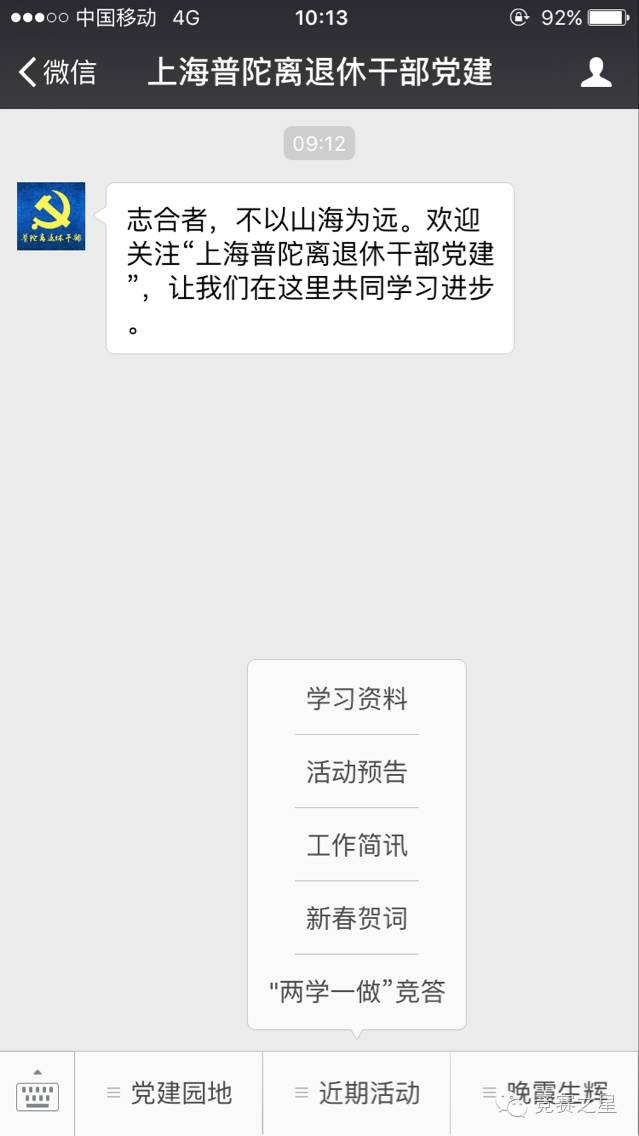Select "两学一做"竞答 option
Viewport: 639px width, 1136px height.
pos(356,992)
